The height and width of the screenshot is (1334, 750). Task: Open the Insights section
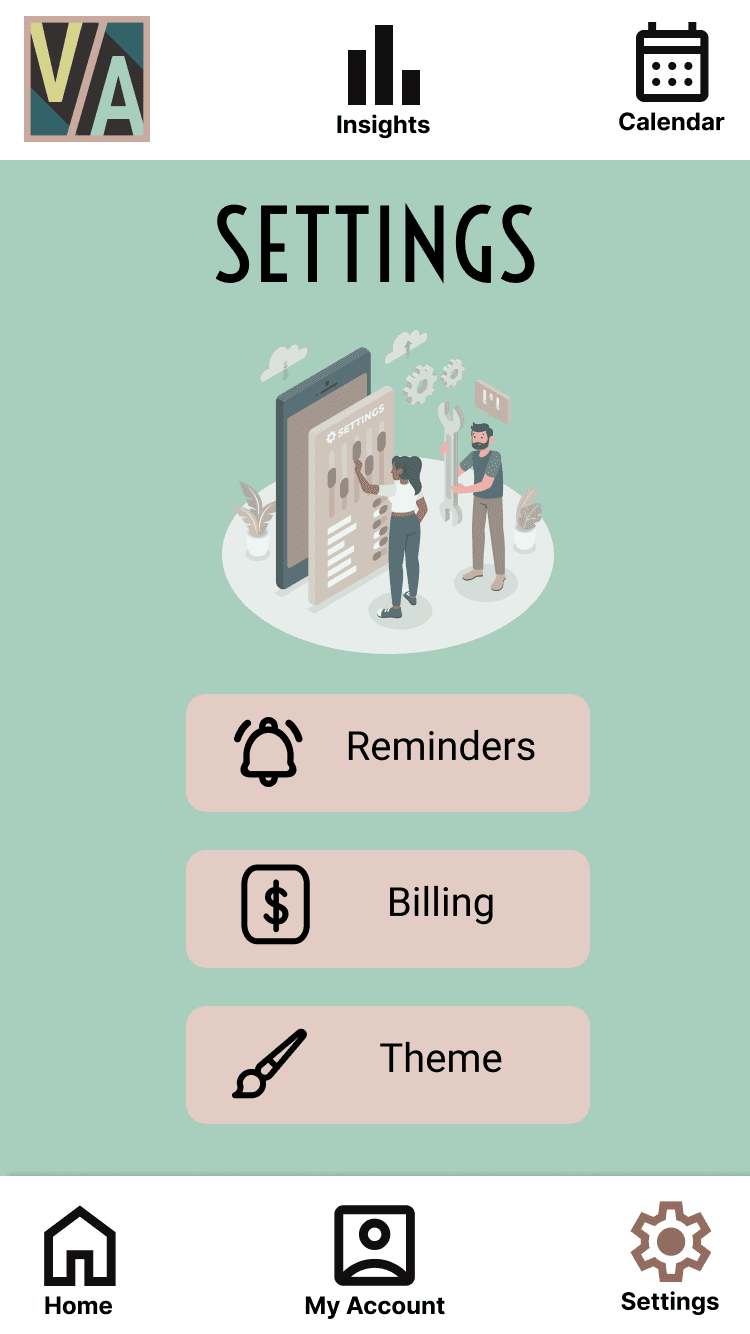click(x=383, y=81)
